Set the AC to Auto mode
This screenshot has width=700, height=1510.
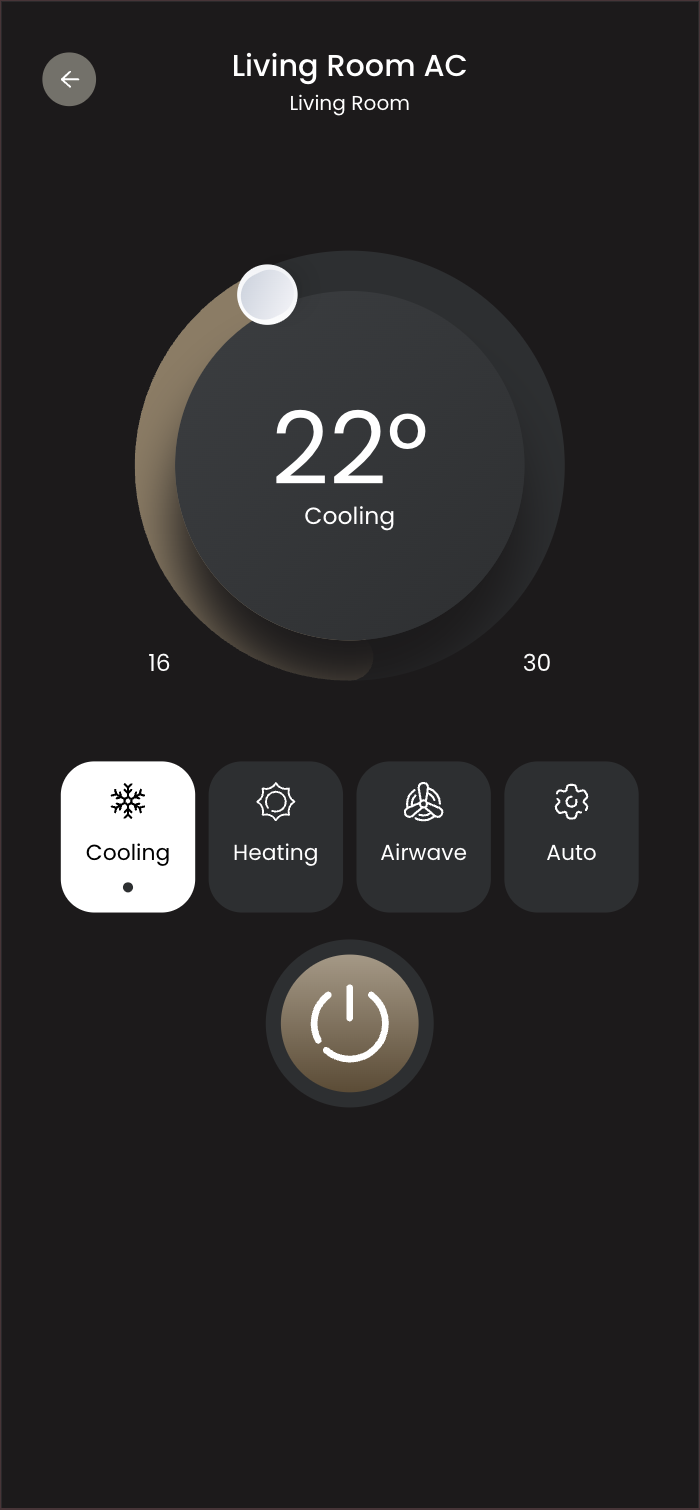[x=571, y=836]
